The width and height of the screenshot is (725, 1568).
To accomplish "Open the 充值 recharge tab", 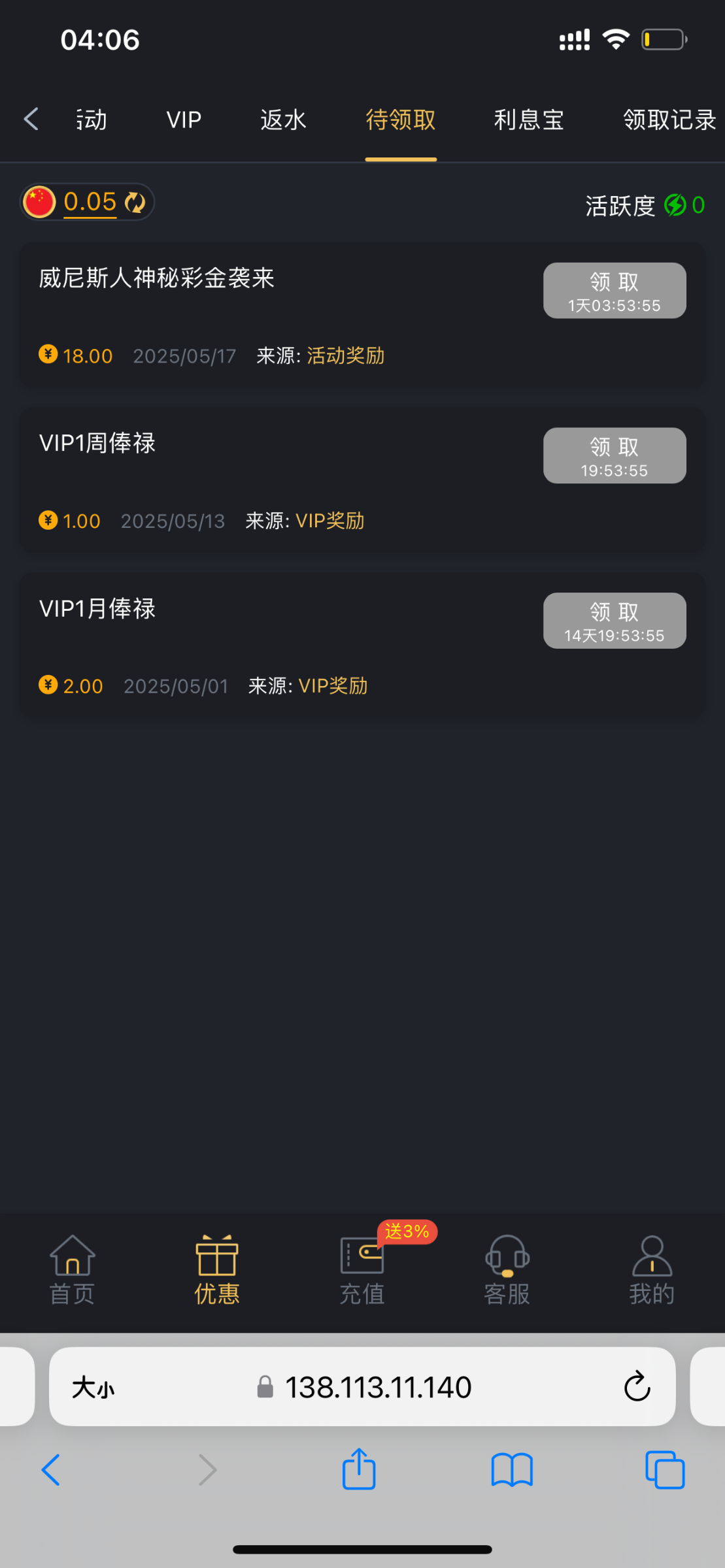I will click(362, 1270).
